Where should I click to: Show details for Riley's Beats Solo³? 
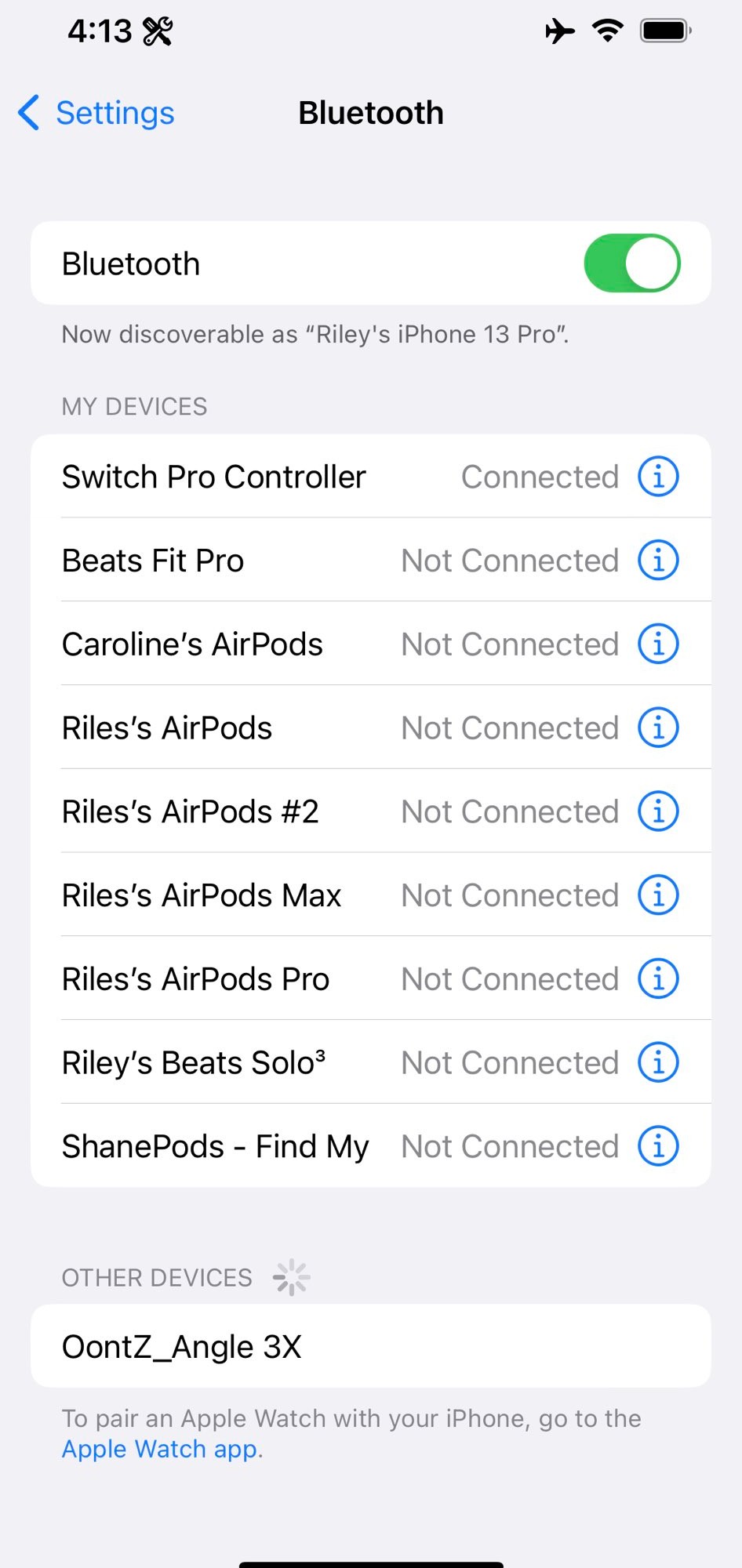click(x=658, y=1063)
